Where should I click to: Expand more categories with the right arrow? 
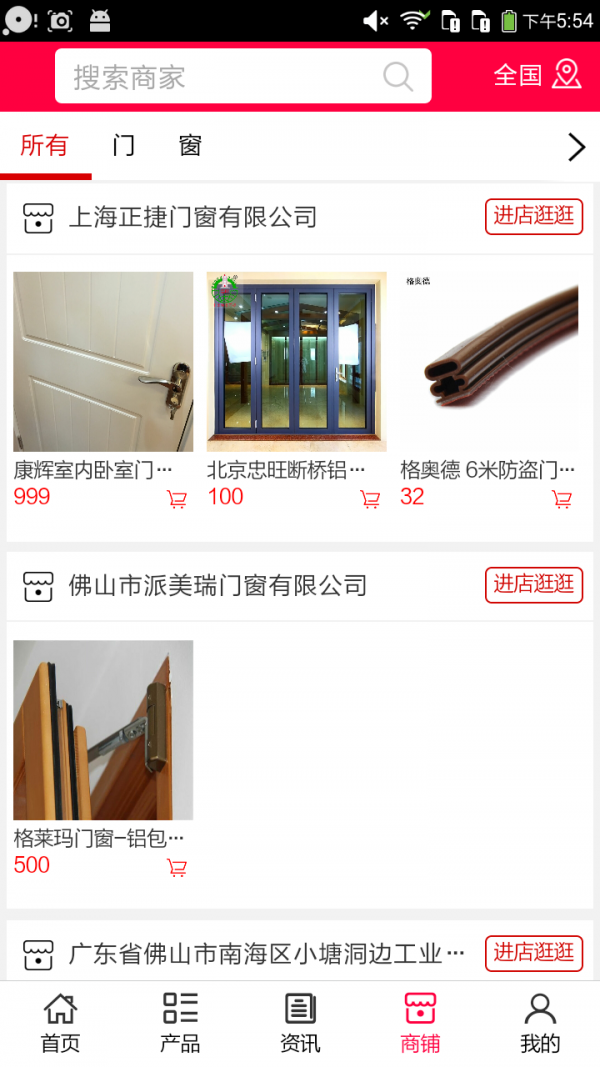point(576,147)
